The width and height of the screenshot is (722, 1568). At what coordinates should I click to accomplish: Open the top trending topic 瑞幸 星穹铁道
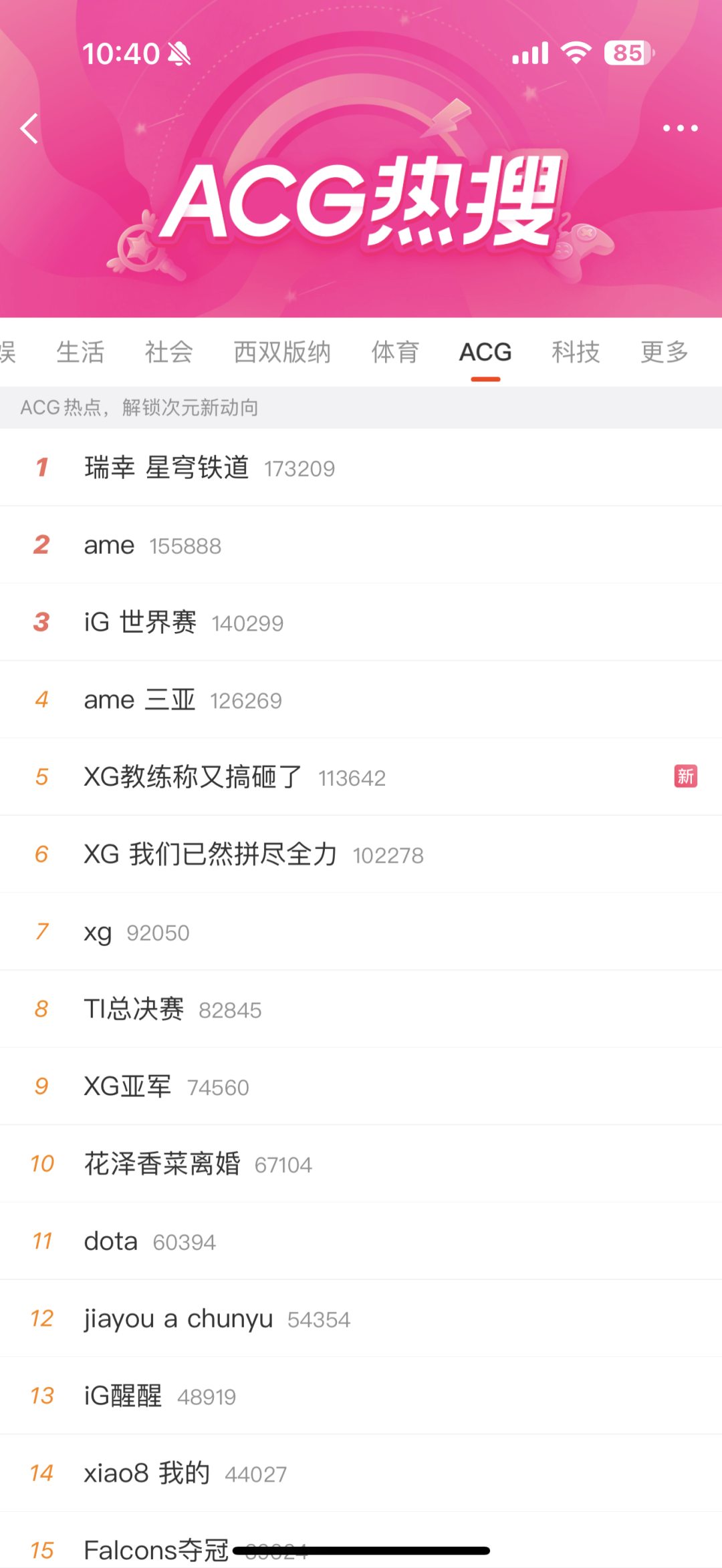coord(361,468)
